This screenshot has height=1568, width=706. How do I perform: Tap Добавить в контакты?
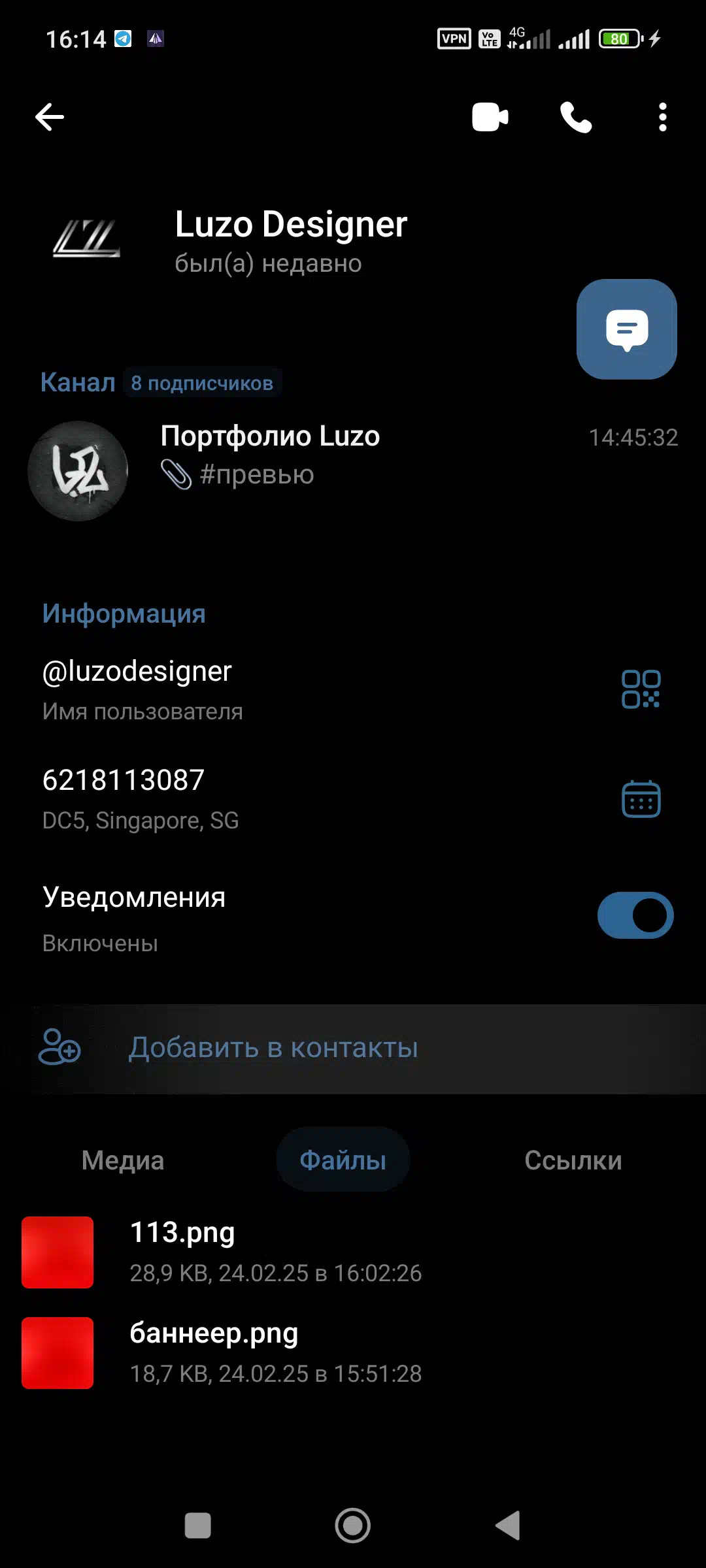(353, 1049)
